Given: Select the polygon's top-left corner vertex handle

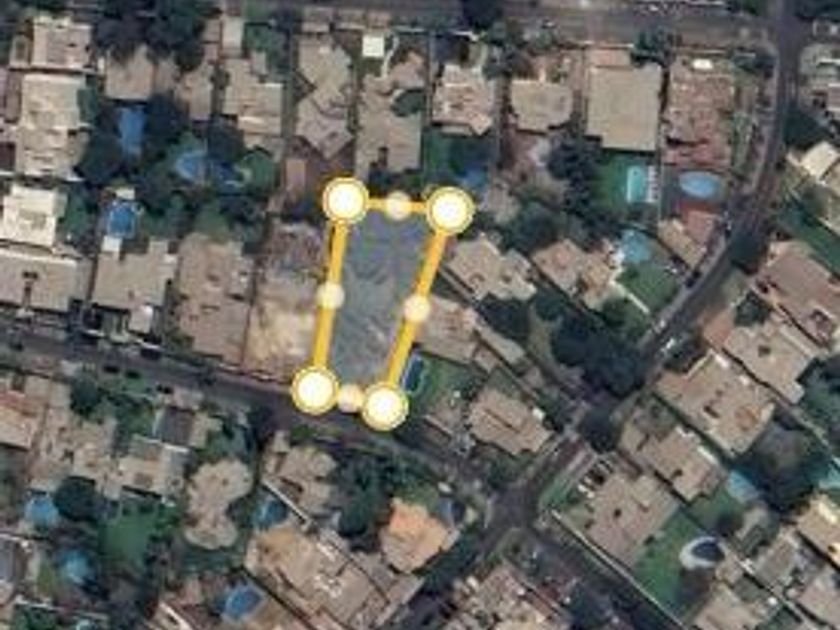Looking at the screenshot, I should pyautogui.click(x=346, y=201).
